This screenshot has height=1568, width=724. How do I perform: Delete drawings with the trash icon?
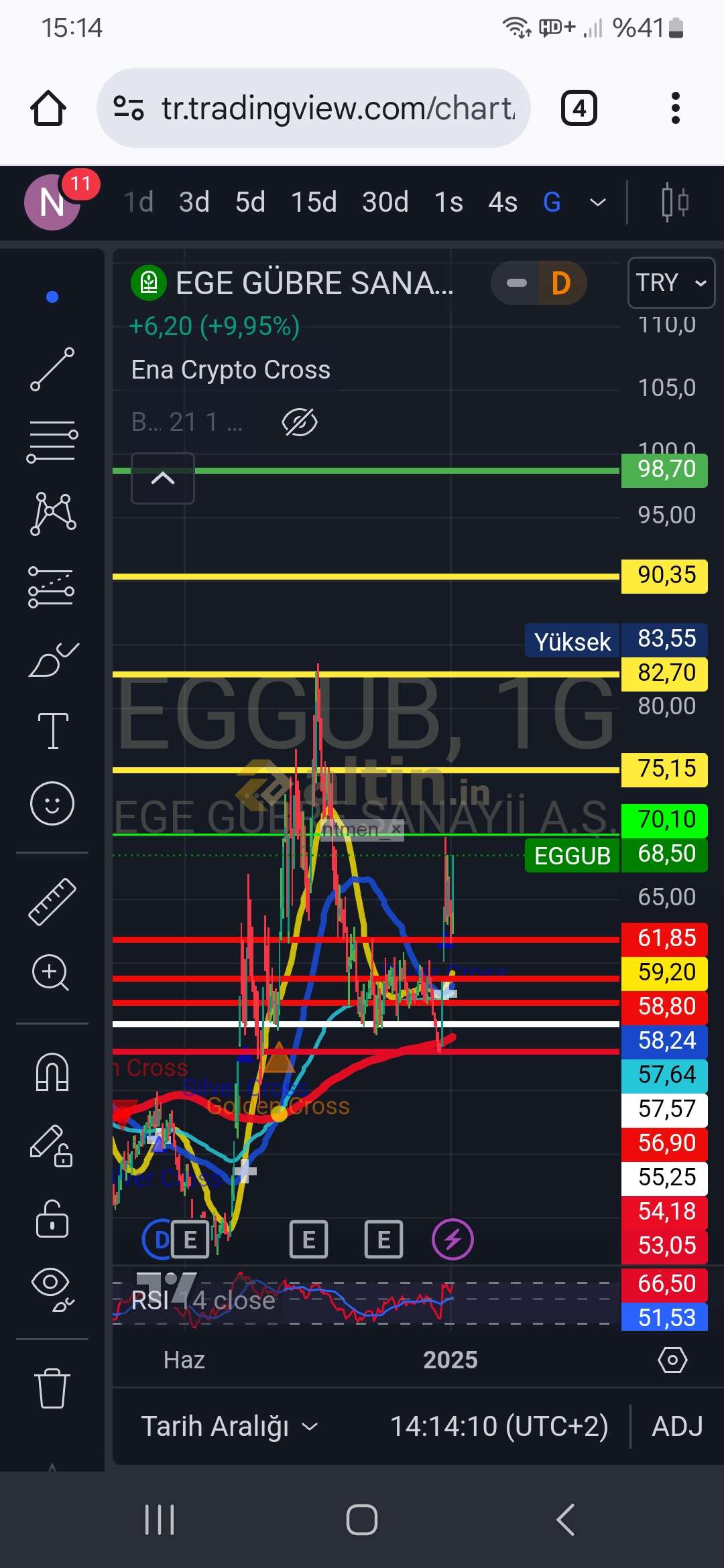tap(52, 1388)
